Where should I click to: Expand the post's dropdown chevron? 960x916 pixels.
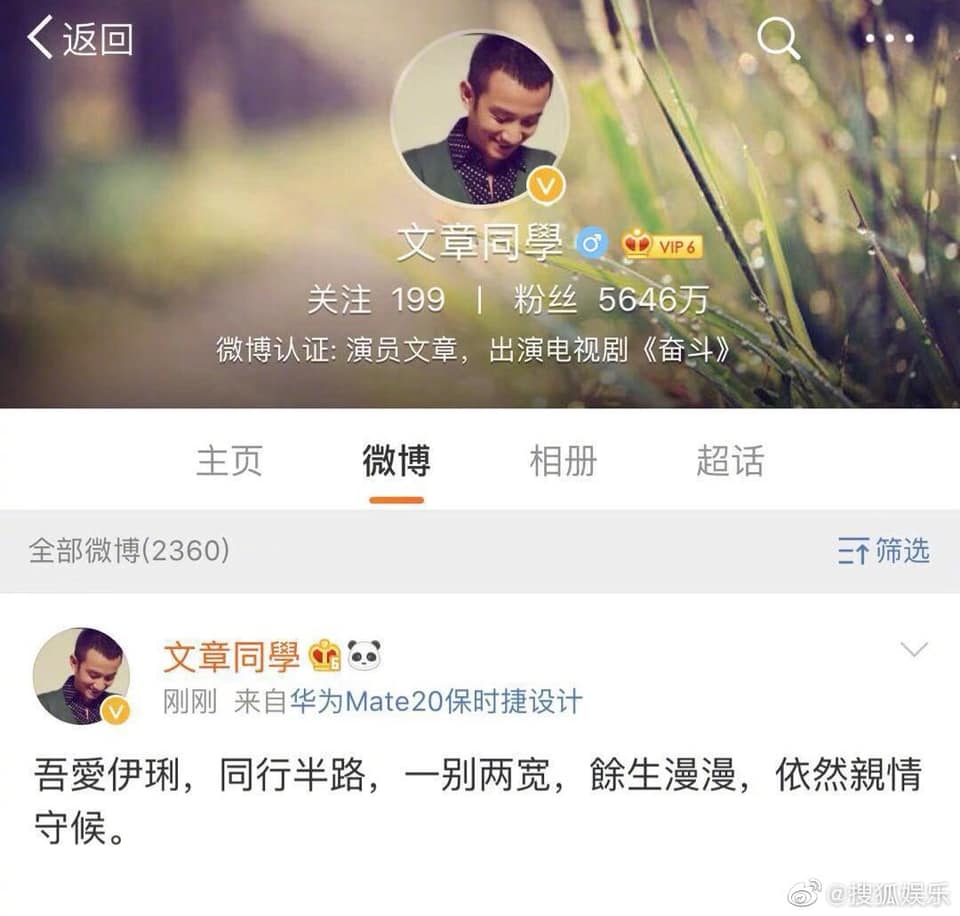(x=914, y=650)
